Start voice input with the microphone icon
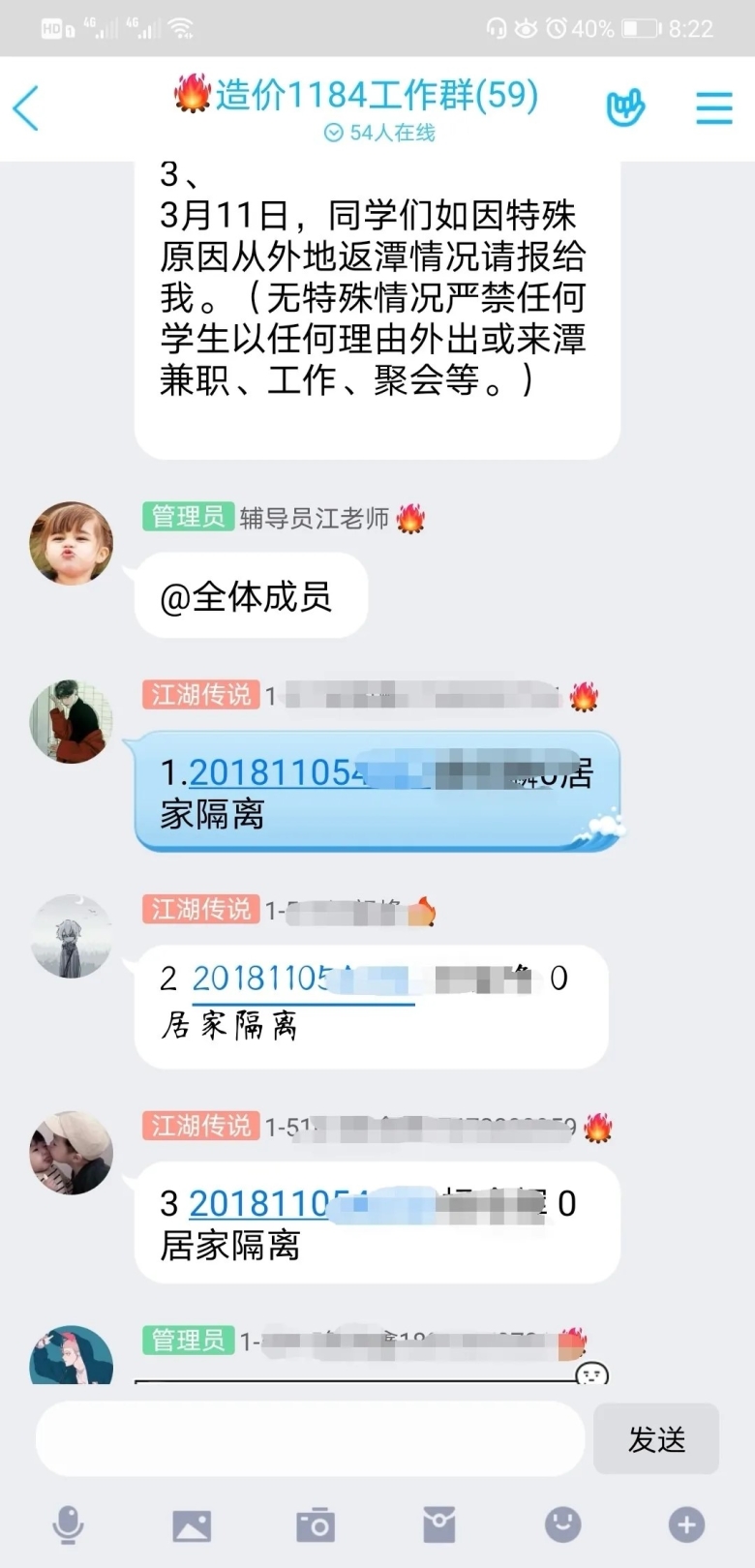Viewport: 755px width, 1568px height. click(67, 1525)
